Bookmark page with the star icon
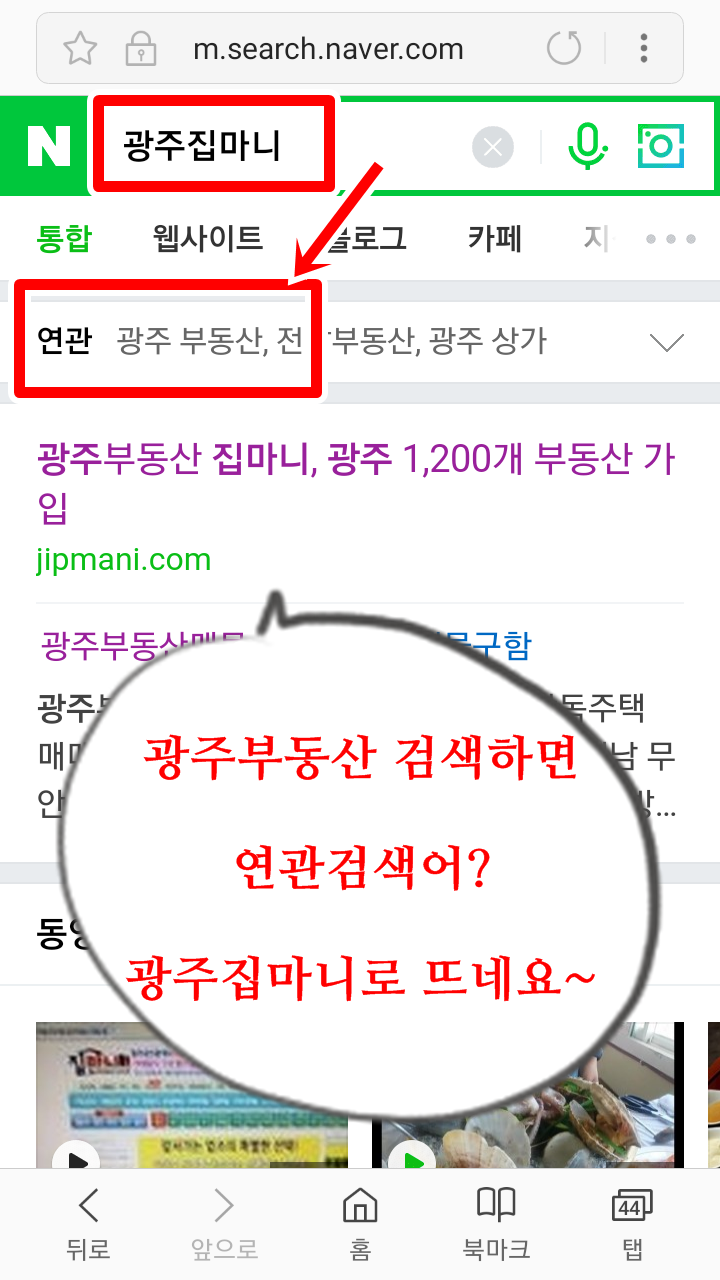 click(x=80, y=48)
